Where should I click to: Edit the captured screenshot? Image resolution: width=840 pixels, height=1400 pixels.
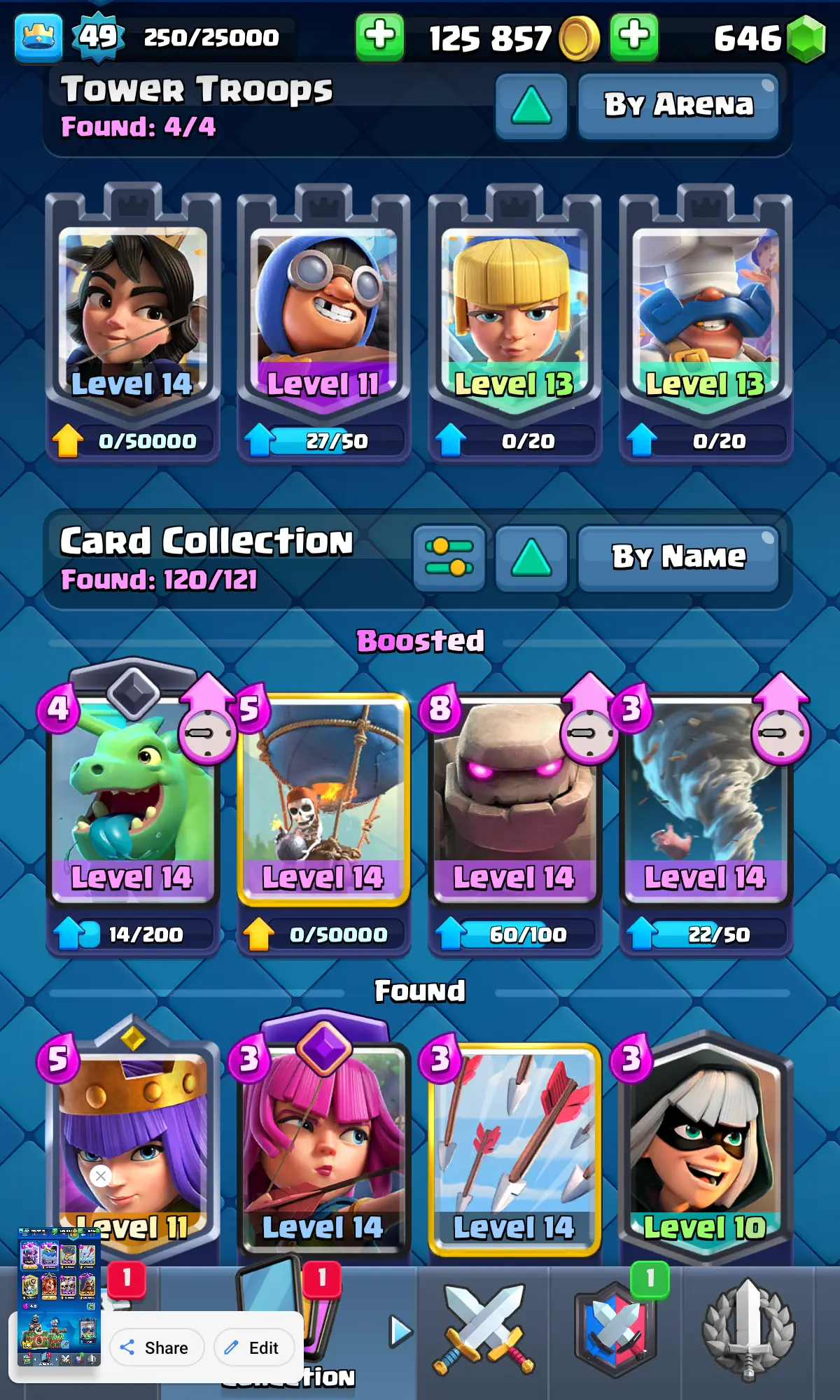click(x=253, y=1347)
